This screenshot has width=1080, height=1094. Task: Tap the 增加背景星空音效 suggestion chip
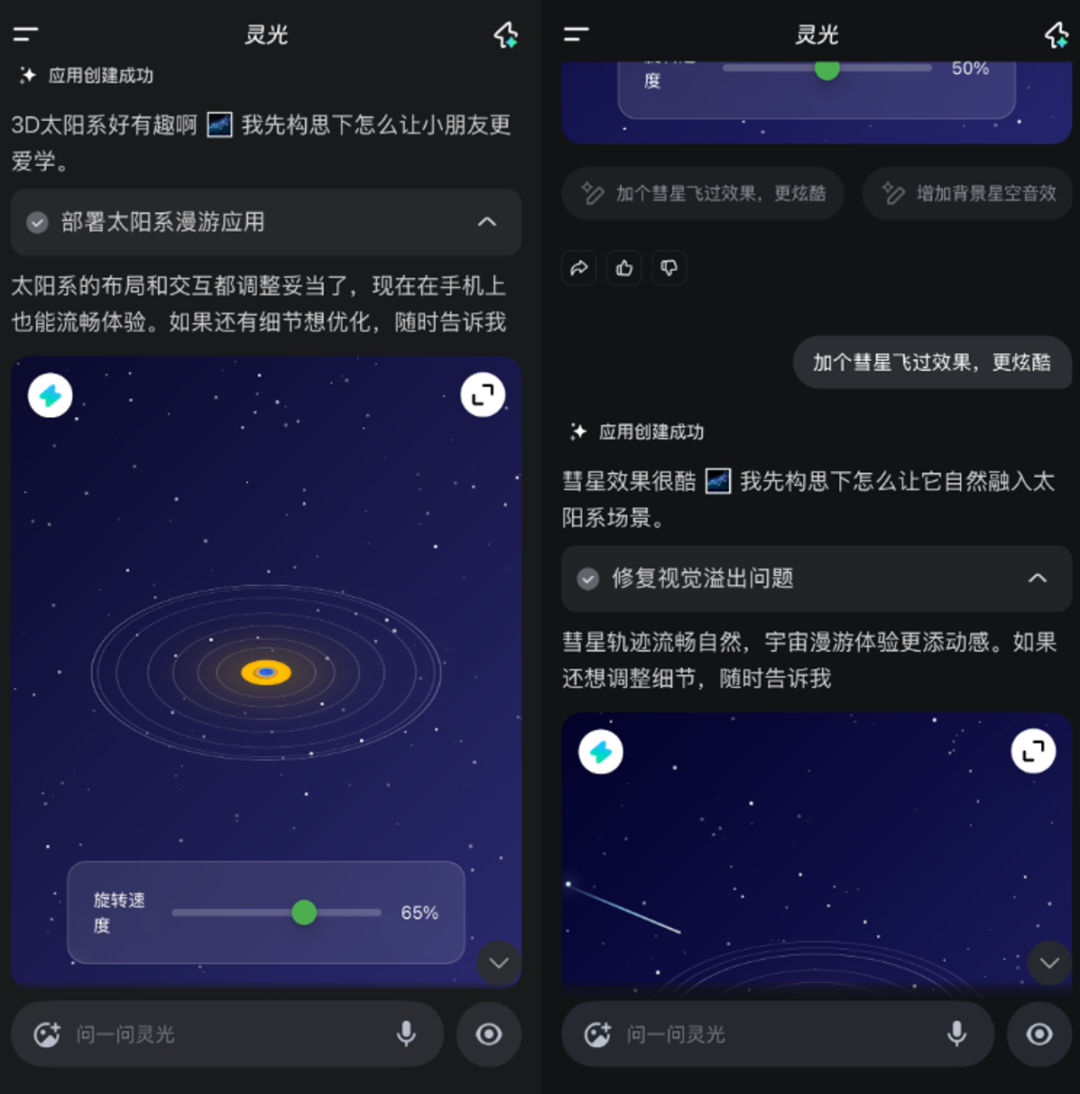pos(967,193)
